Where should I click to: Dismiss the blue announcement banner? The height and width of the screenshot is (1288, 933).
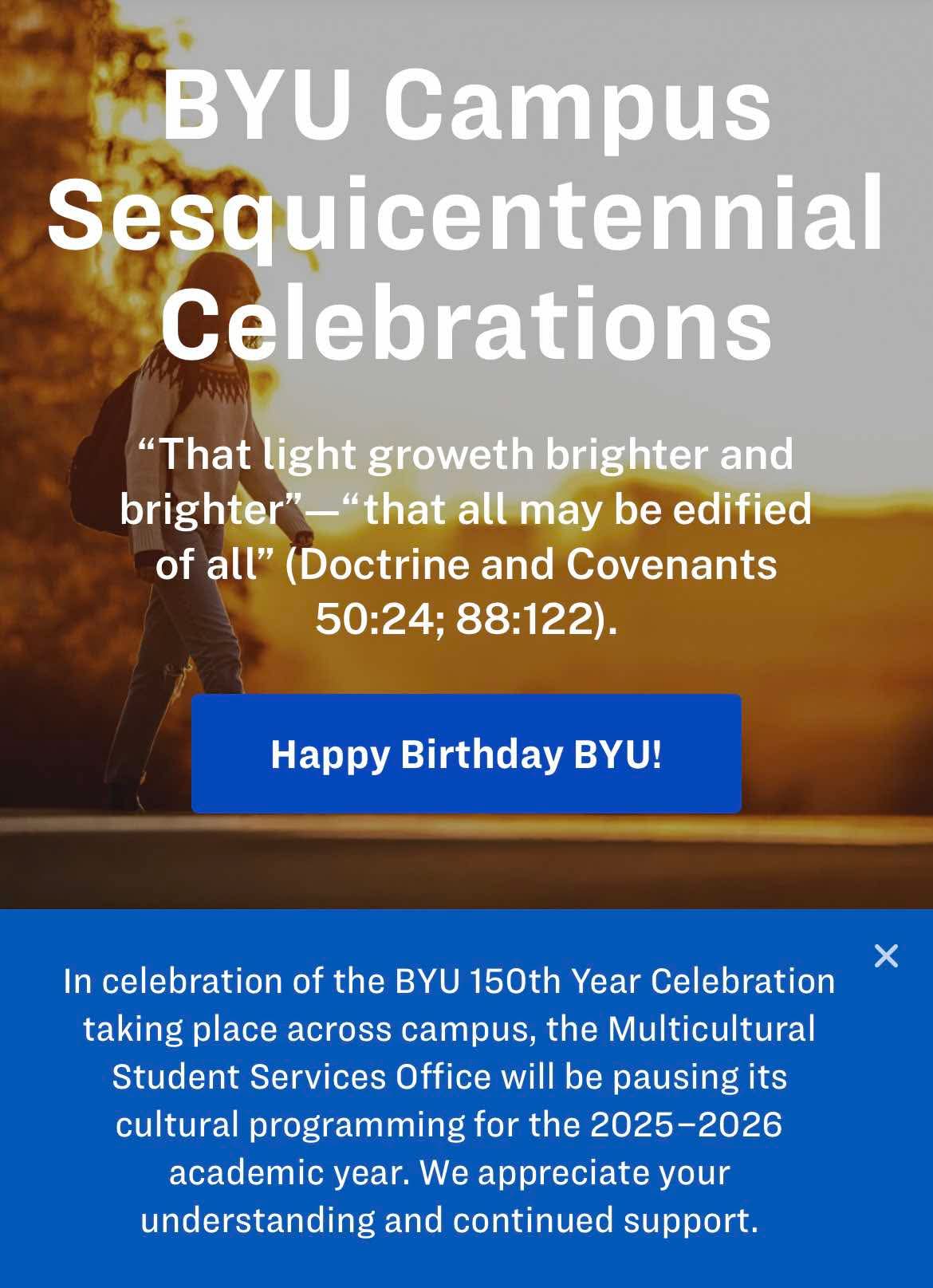click(x=886, y=955)
